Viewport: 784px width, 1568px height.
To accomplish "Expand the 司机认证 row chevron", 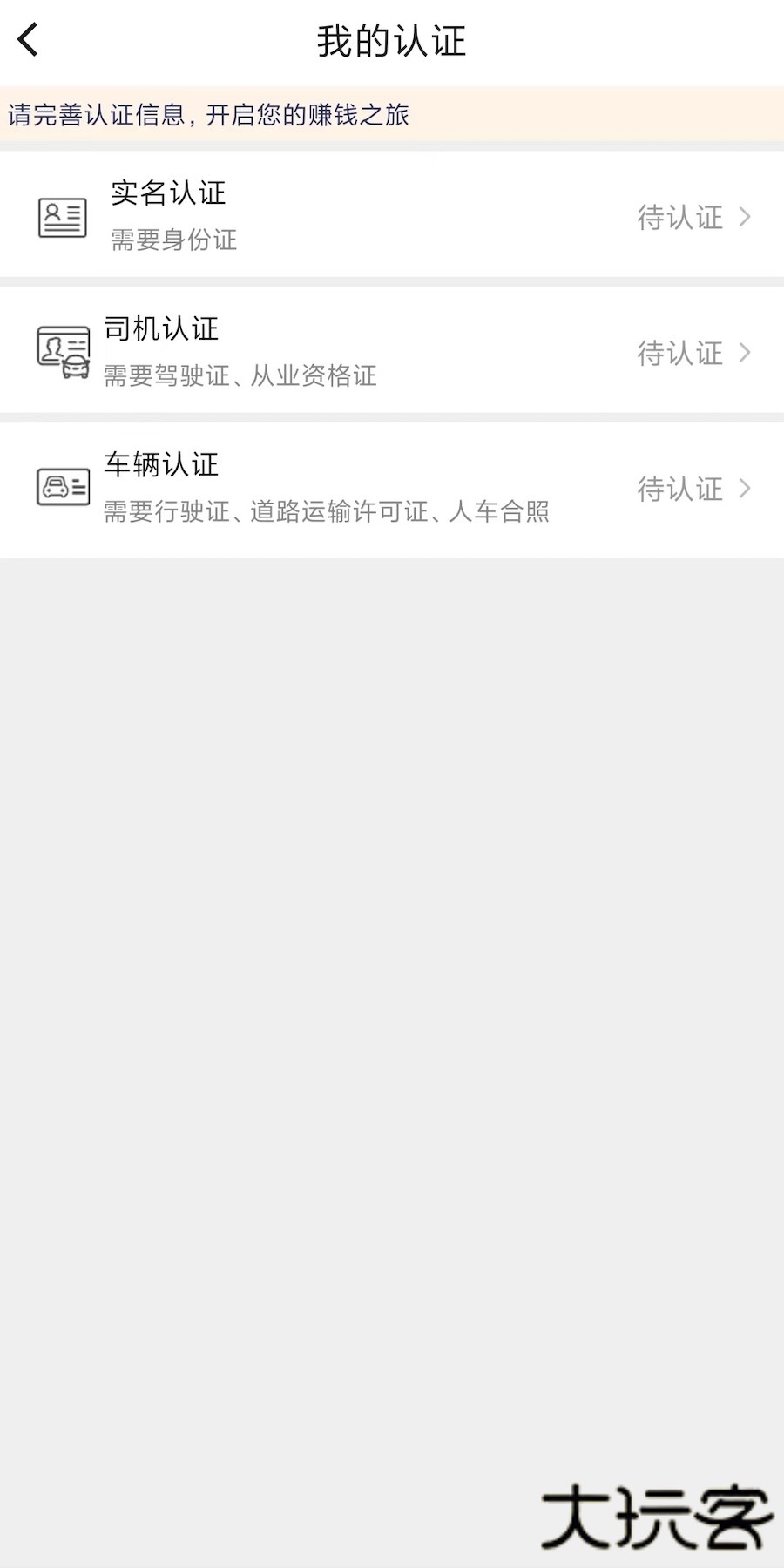I will coord(746,353).
